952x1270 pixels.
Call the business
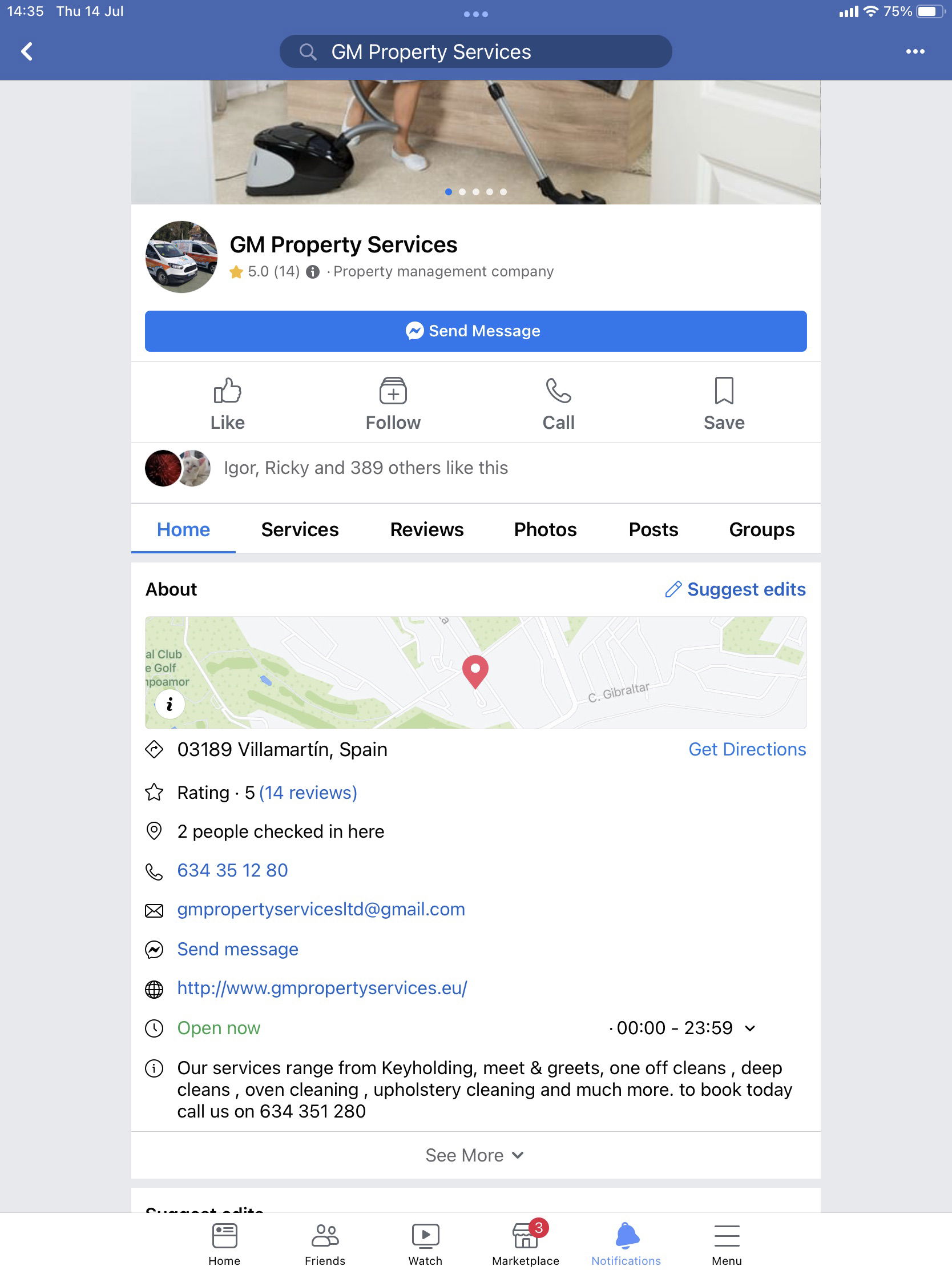(x=558, y=404)
